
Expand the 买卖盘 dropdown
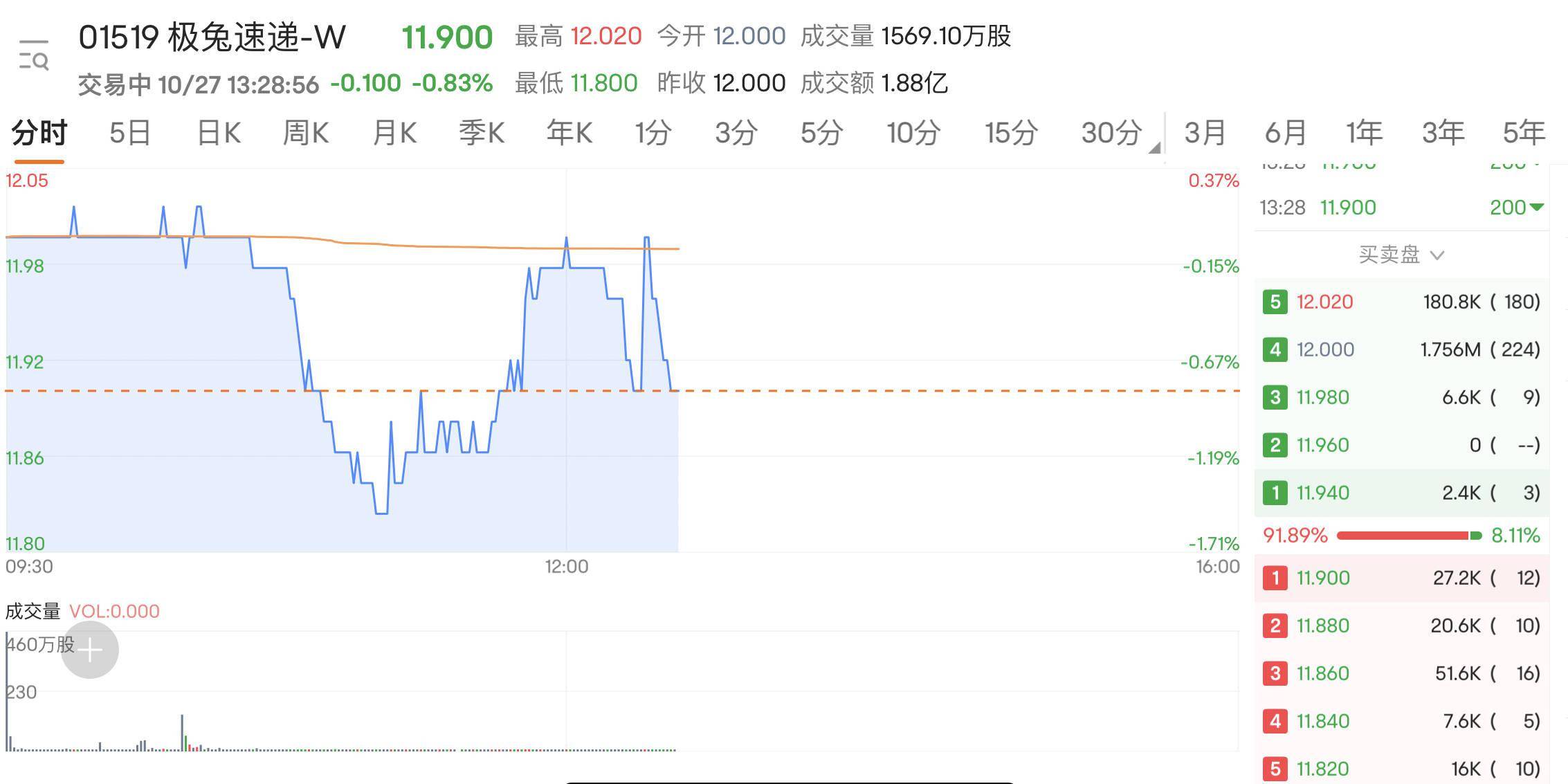tap(1401, 255)
